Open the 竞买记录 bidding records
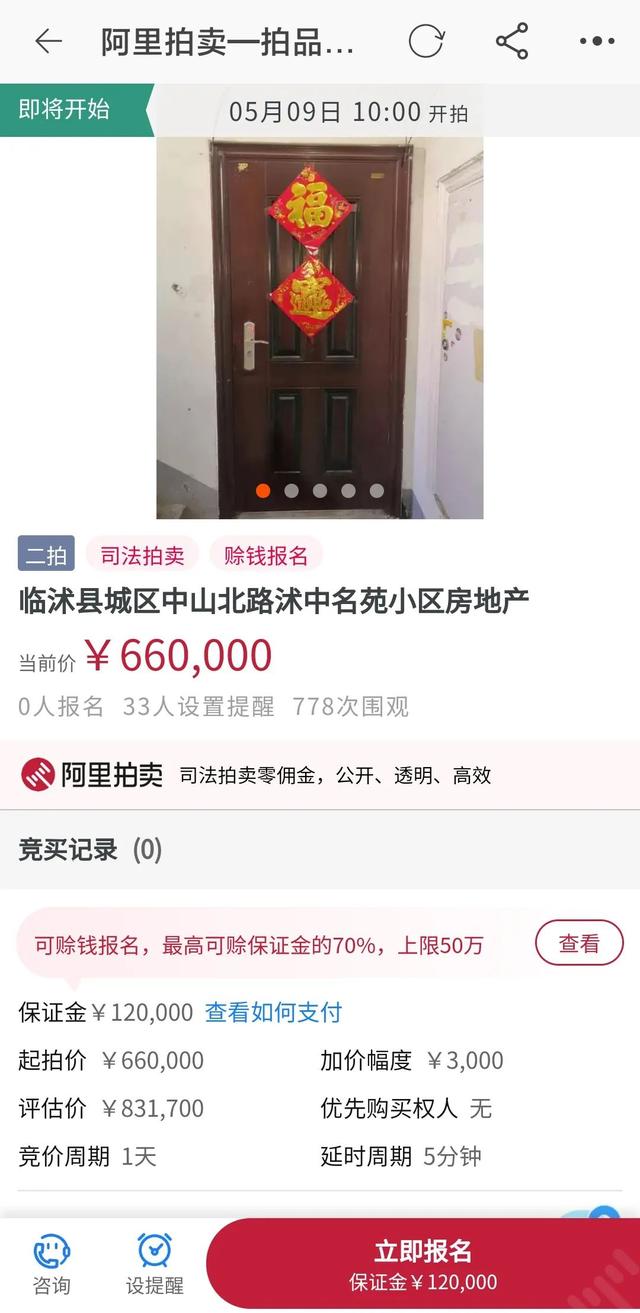Image resolution: width=640 pixels, height=1313 pixels. (x=90, y=850)
